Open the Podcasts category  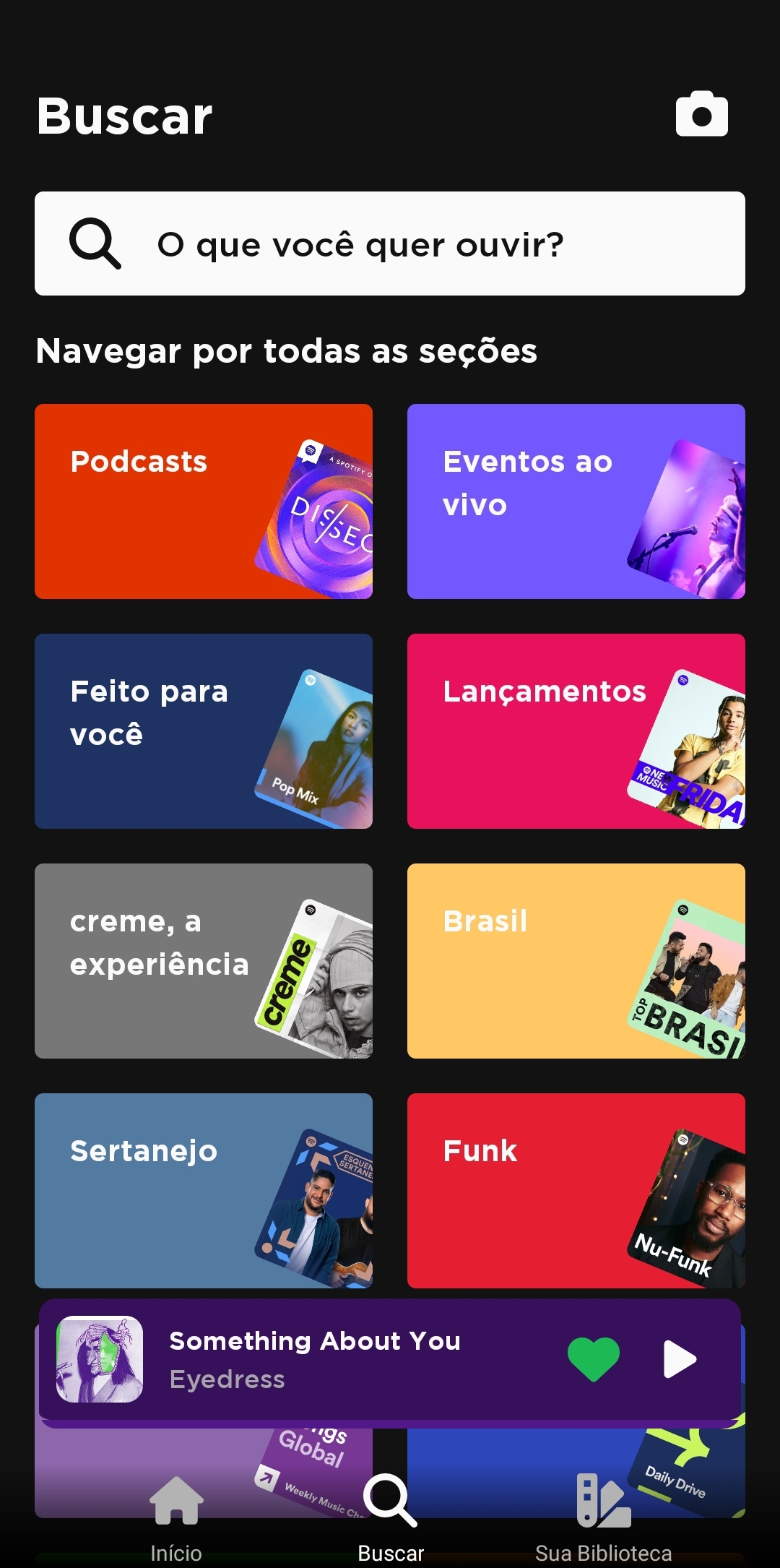204,501
